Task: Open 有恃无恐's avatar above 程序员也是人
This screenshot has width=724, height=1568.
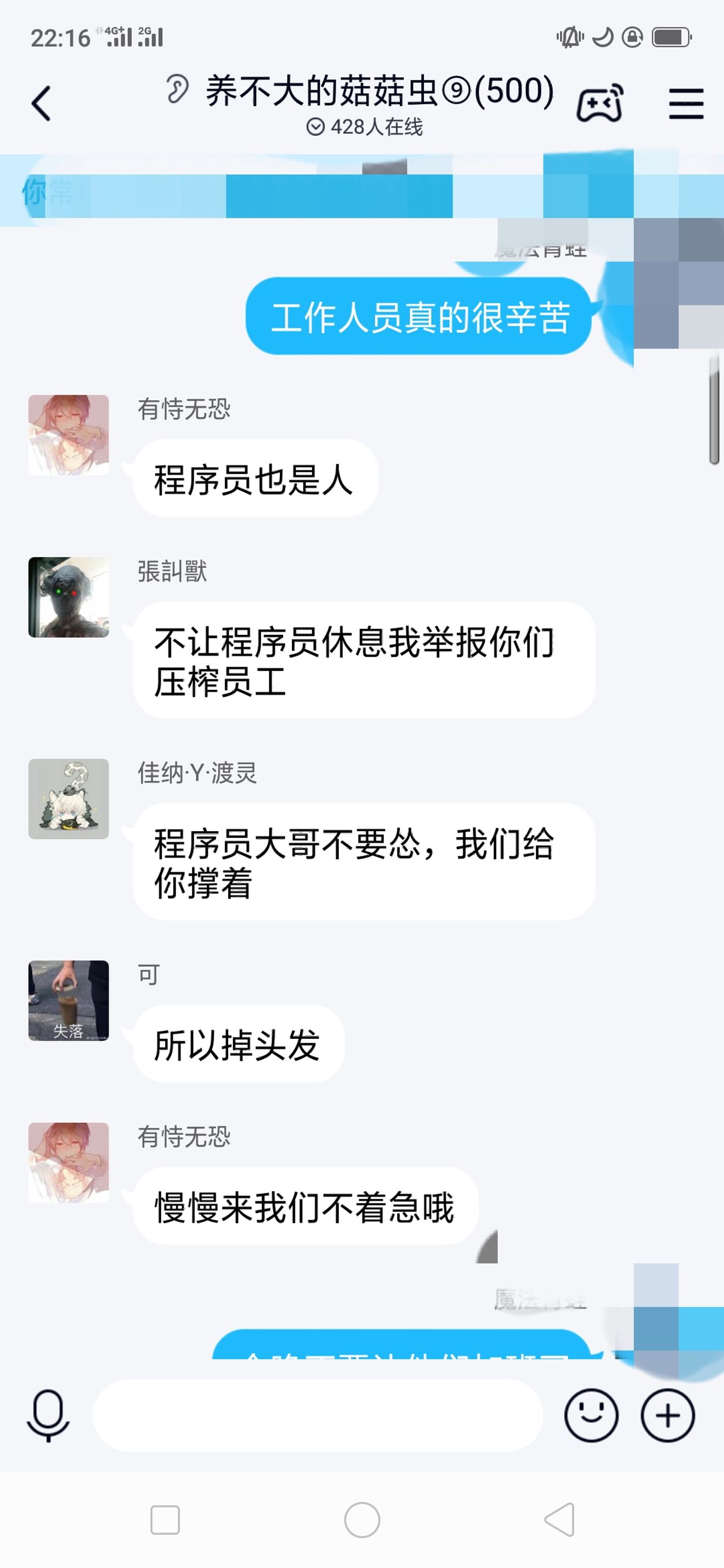Action: pos(69,435)
